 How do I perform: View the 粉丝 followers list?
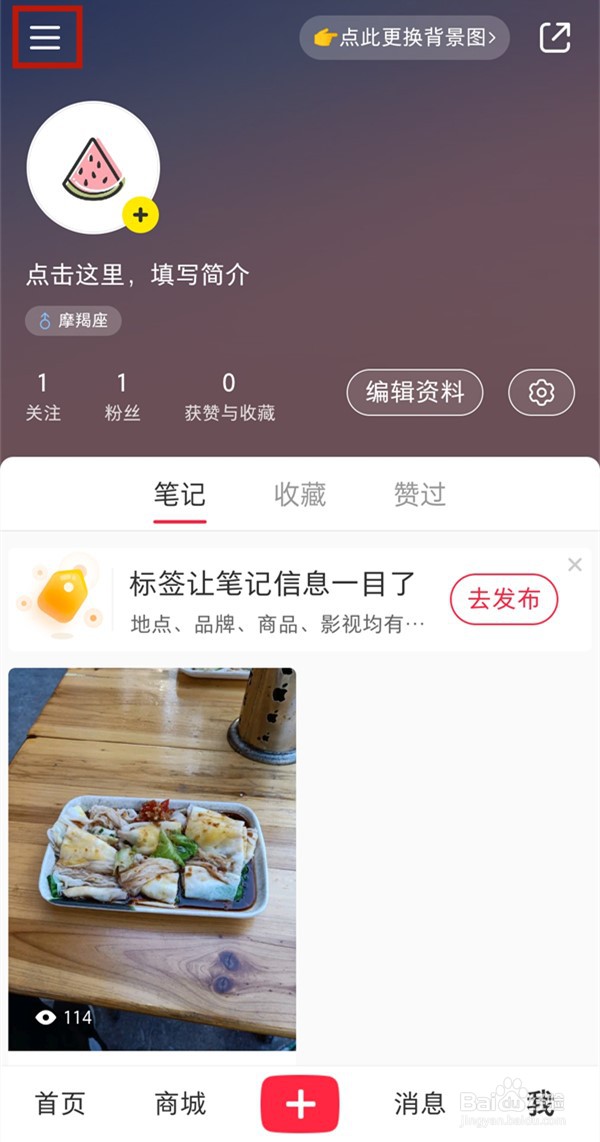click(x=122, y=396)
